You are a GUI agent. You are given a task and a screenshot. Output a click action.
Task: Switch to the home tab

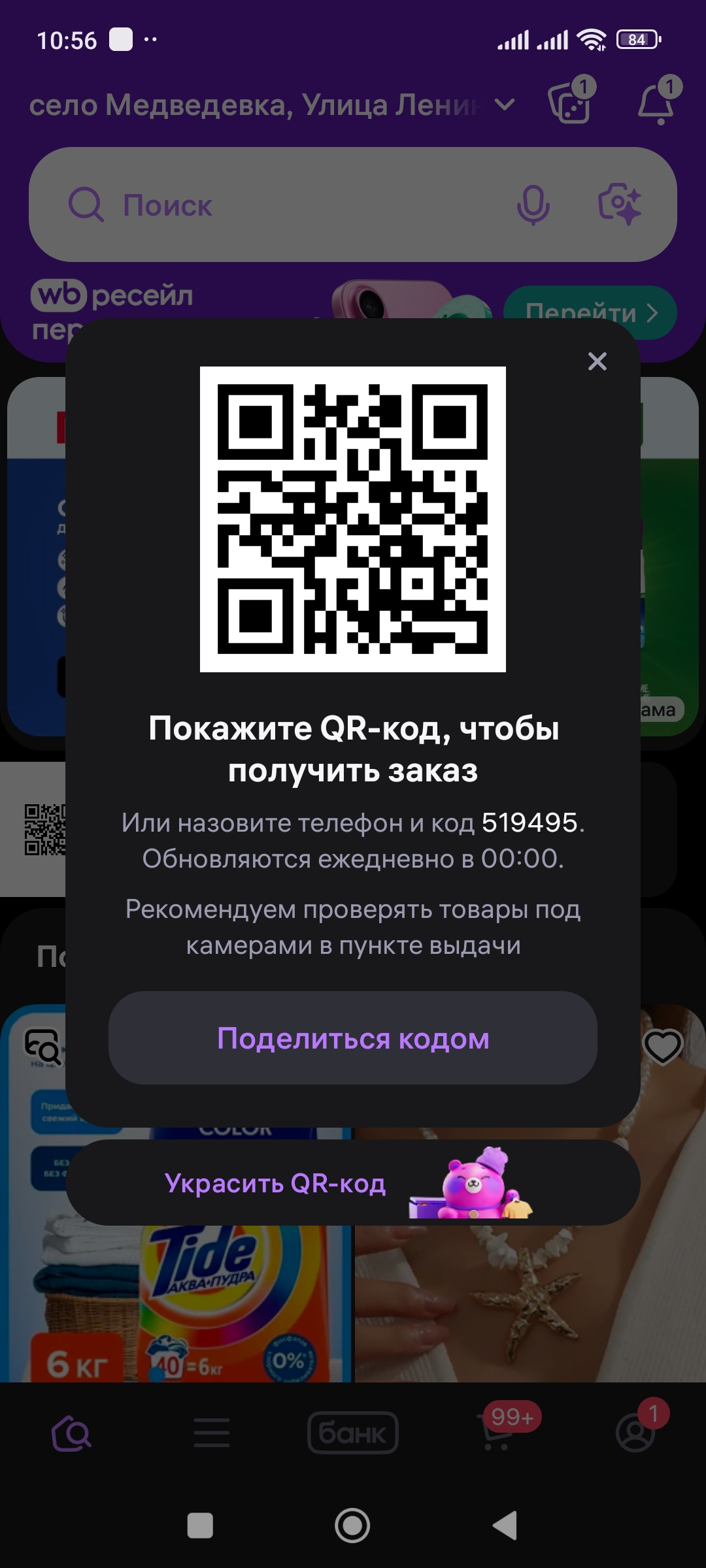pos(71,1433)
